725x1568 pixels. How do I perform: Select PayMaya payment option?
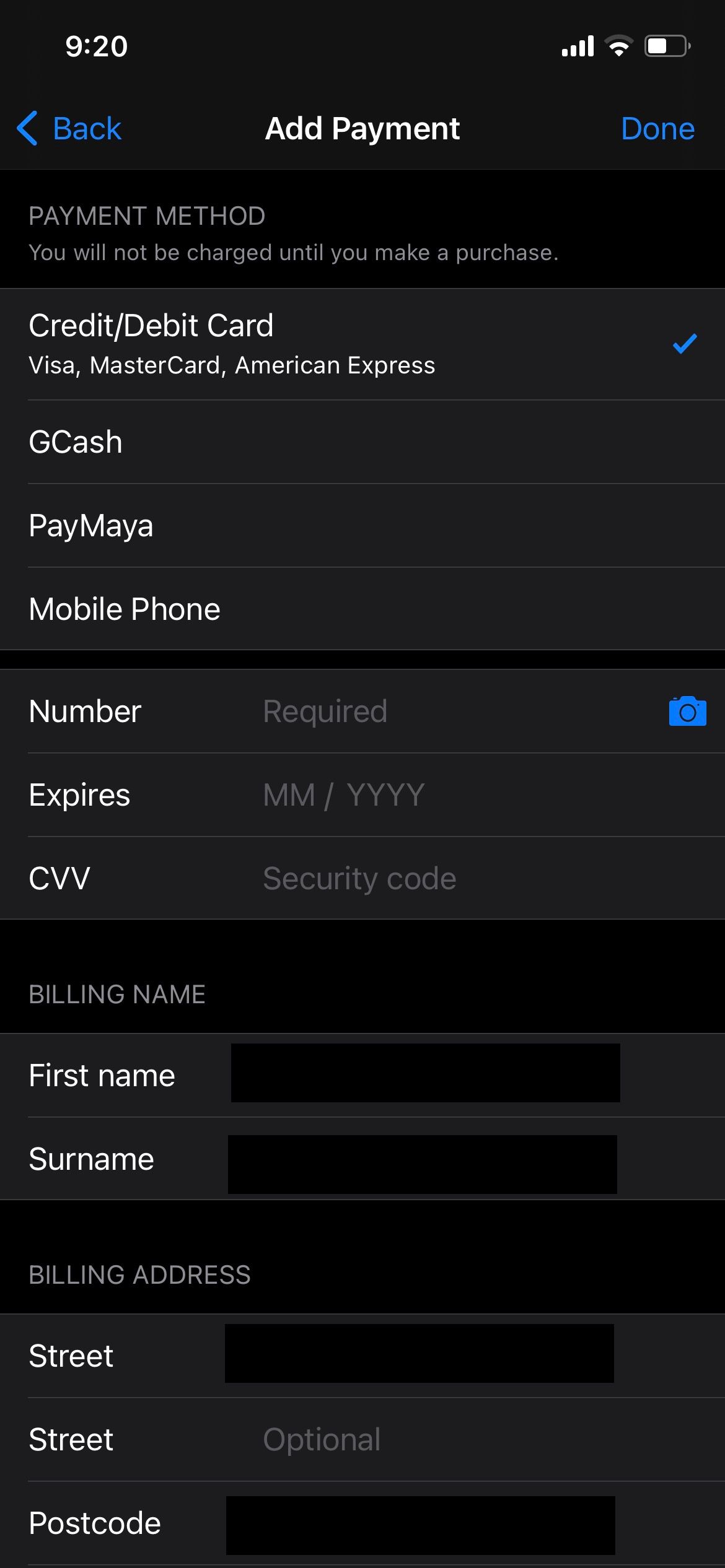pyautogui.click(x=362, y=526)
